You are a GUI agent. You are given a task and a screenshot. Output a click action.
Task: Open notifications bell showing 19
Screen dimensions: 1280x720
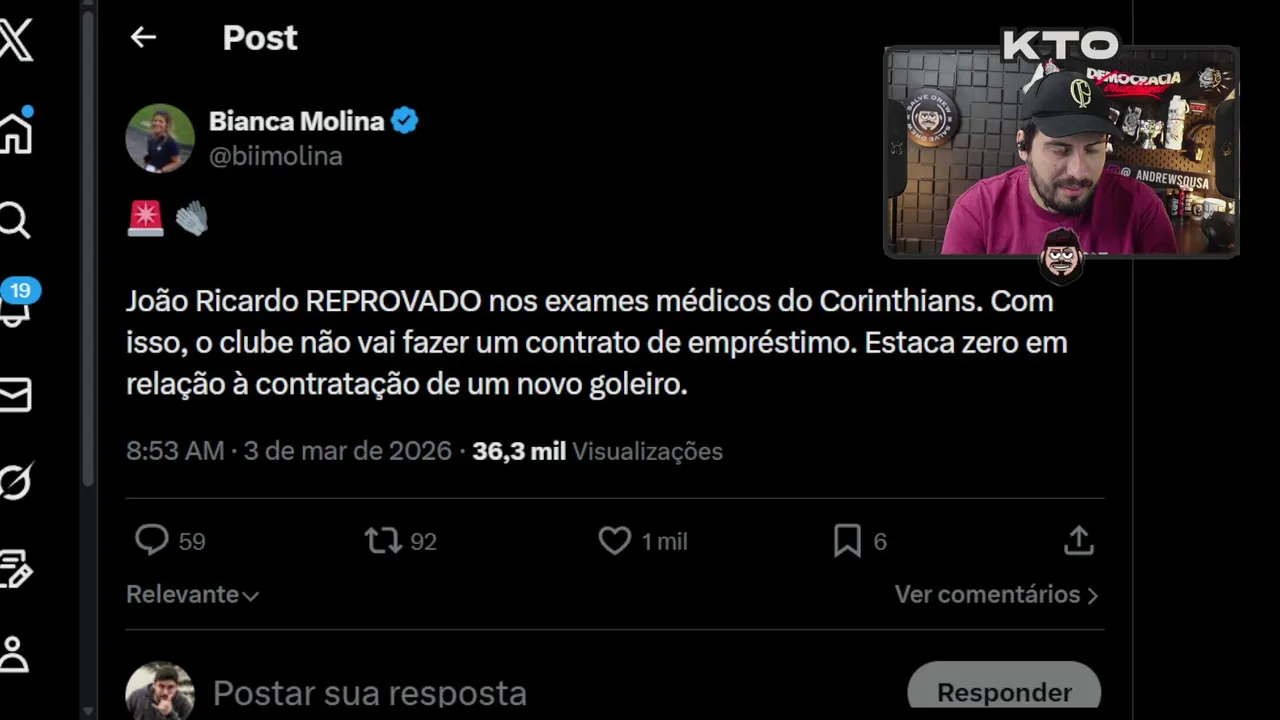coord(16,306)
